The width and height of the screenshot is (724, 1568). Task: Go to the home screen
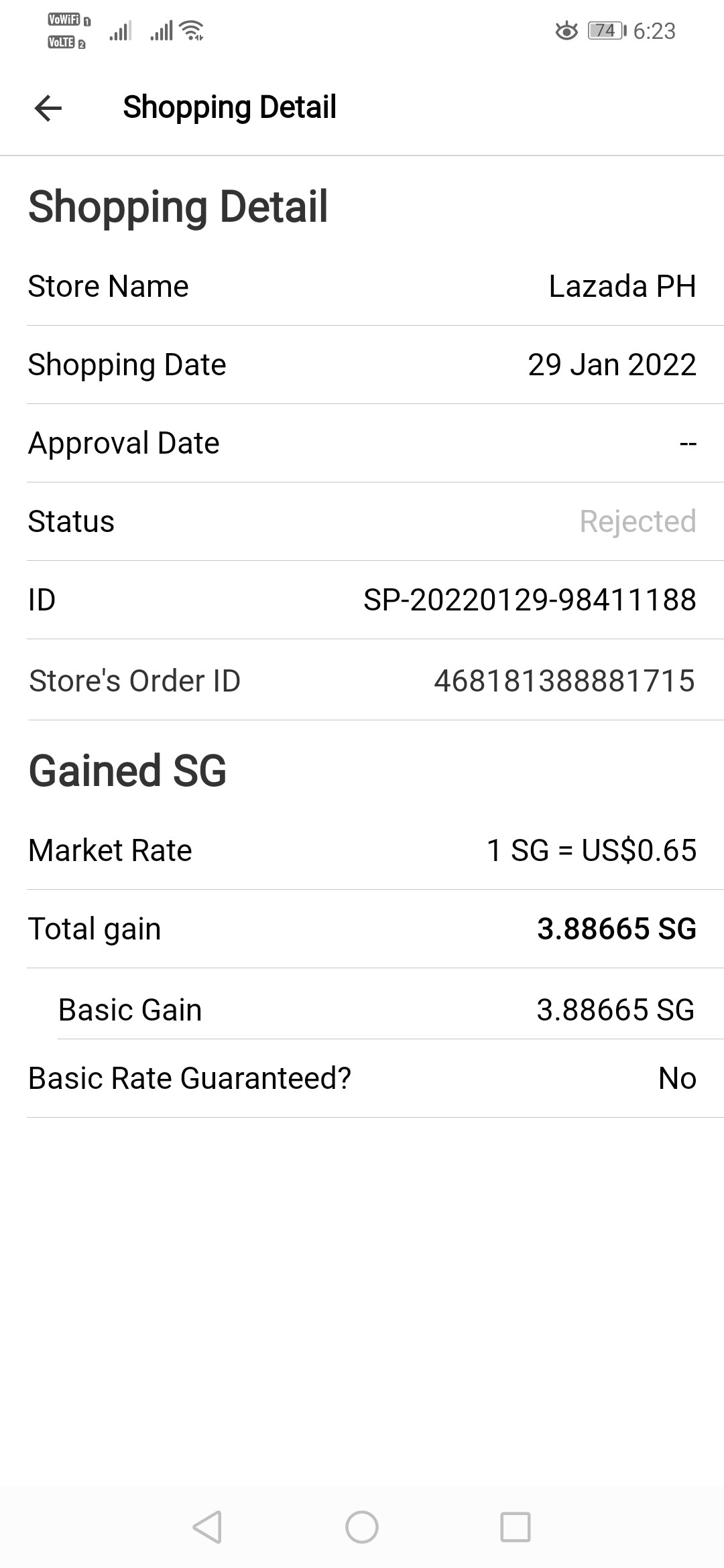pos(362,1527)
